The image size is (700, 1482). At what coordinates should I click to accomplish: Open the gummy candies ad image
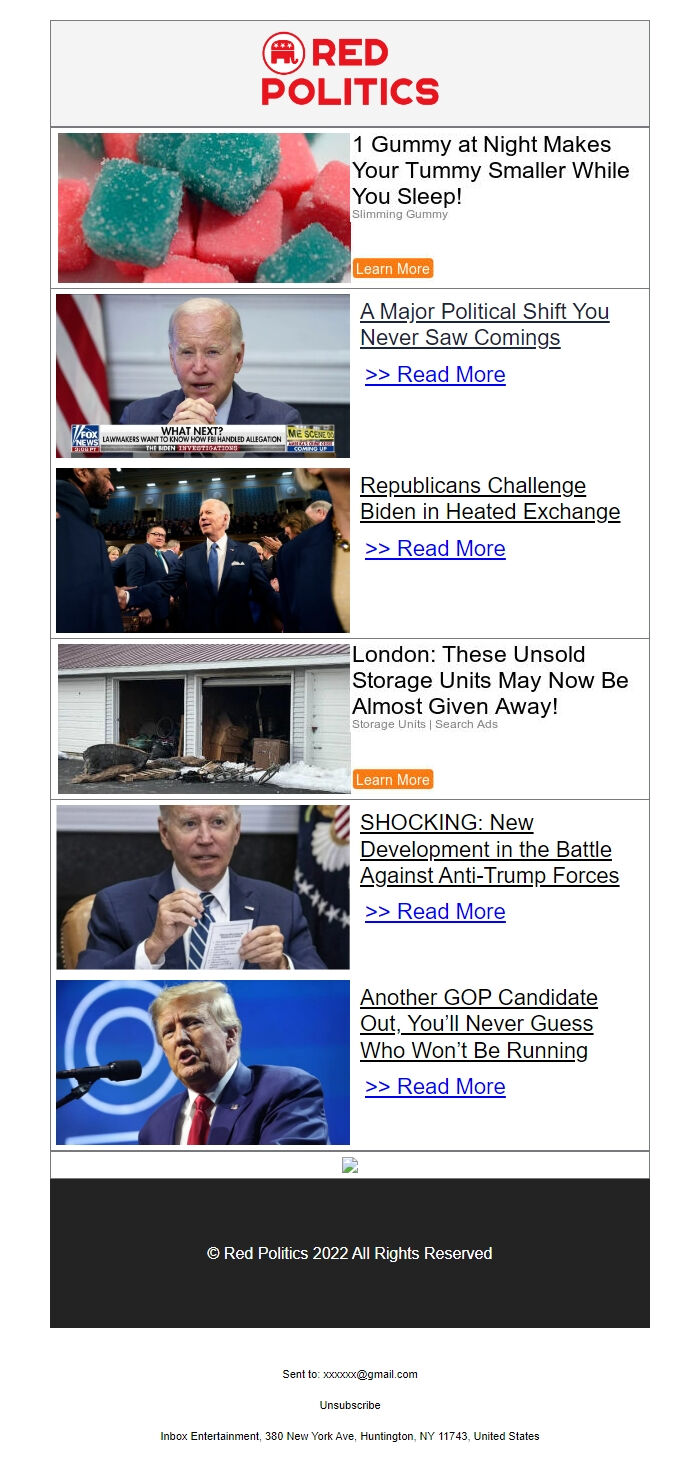click(x=204, y=208)
